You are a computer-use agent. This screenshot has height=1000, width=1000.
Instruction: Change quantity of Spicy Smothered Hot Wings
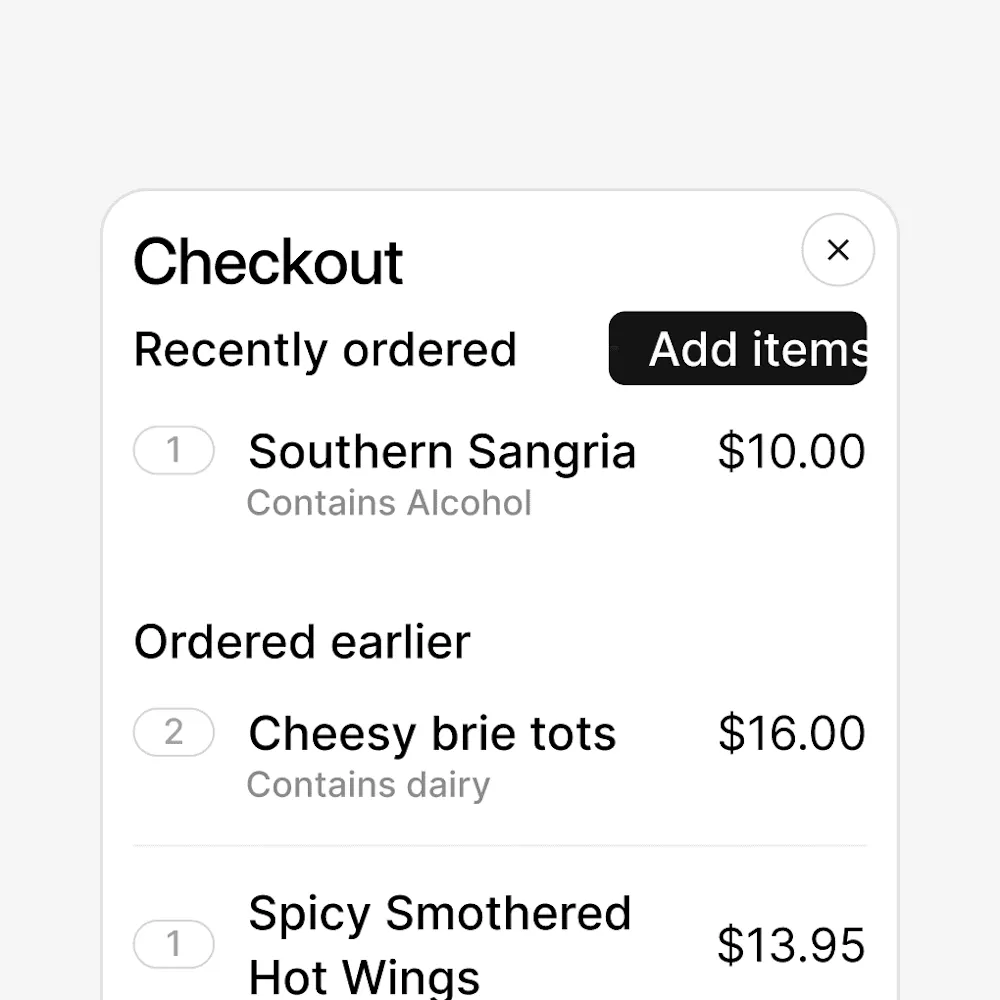coord(174,944)
